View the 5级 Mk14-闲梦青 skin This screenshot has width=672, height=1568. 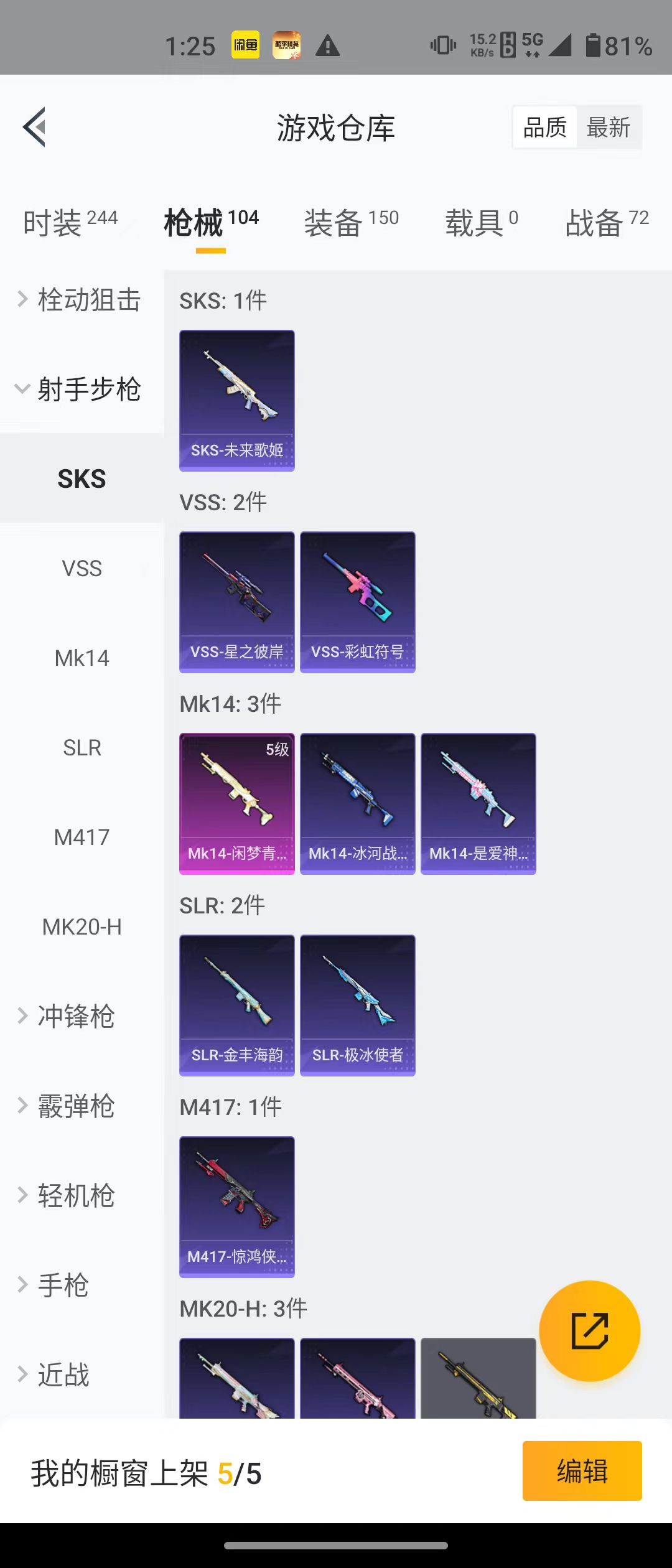pos(237,803)
